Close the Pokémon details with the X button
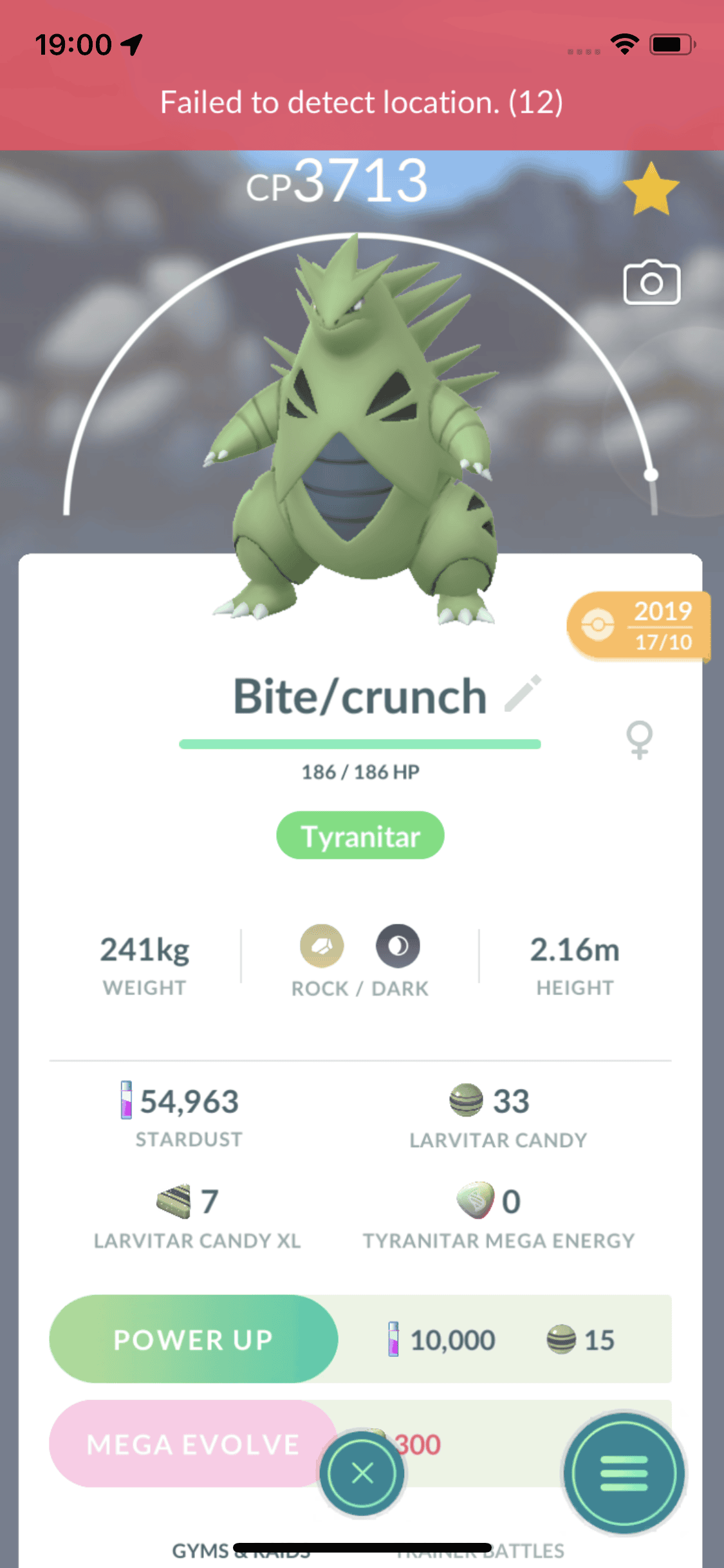The width and height of the screenshot is (724, 1568). click(362, 1473)
